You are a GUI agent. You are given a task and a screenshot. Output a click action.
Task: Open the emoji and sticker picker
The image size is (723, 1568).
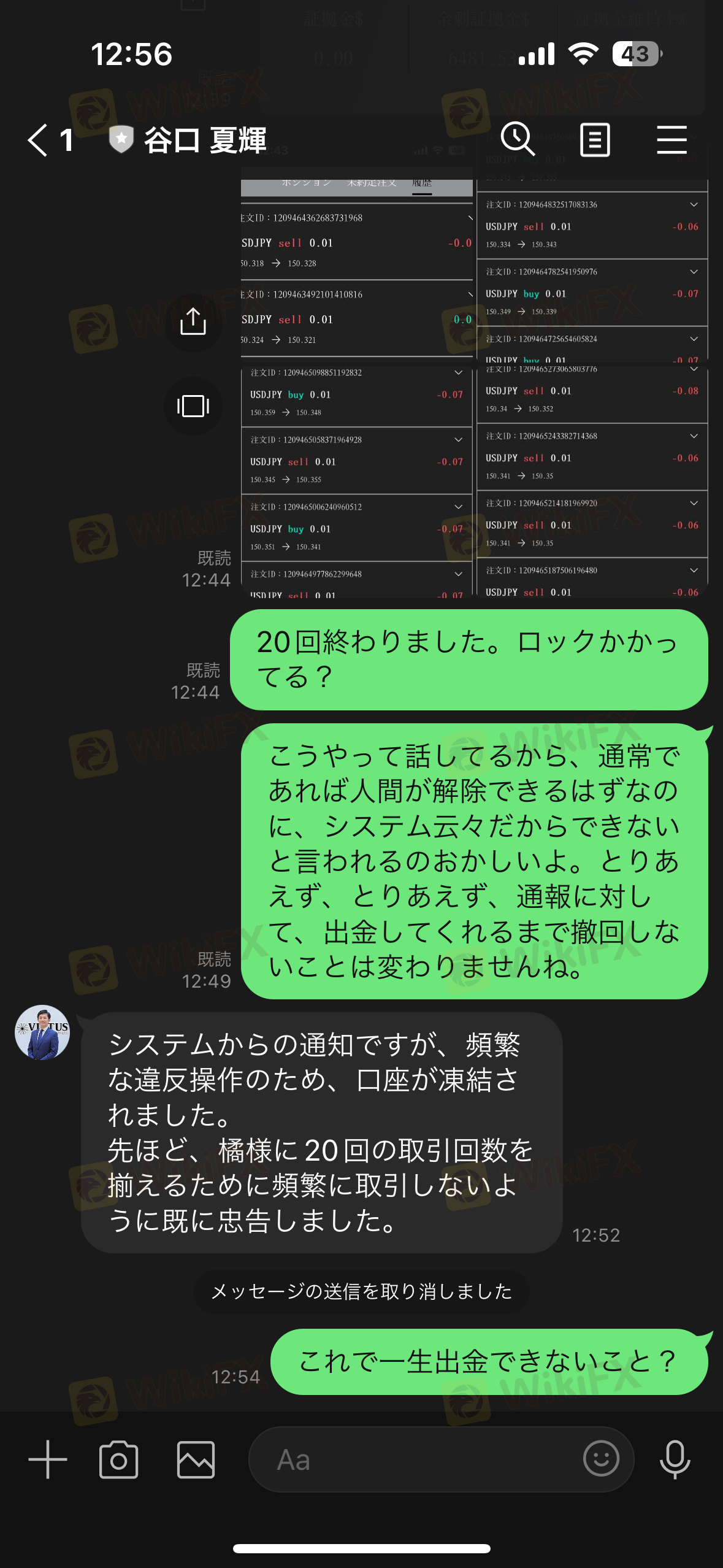(600, 1459)
